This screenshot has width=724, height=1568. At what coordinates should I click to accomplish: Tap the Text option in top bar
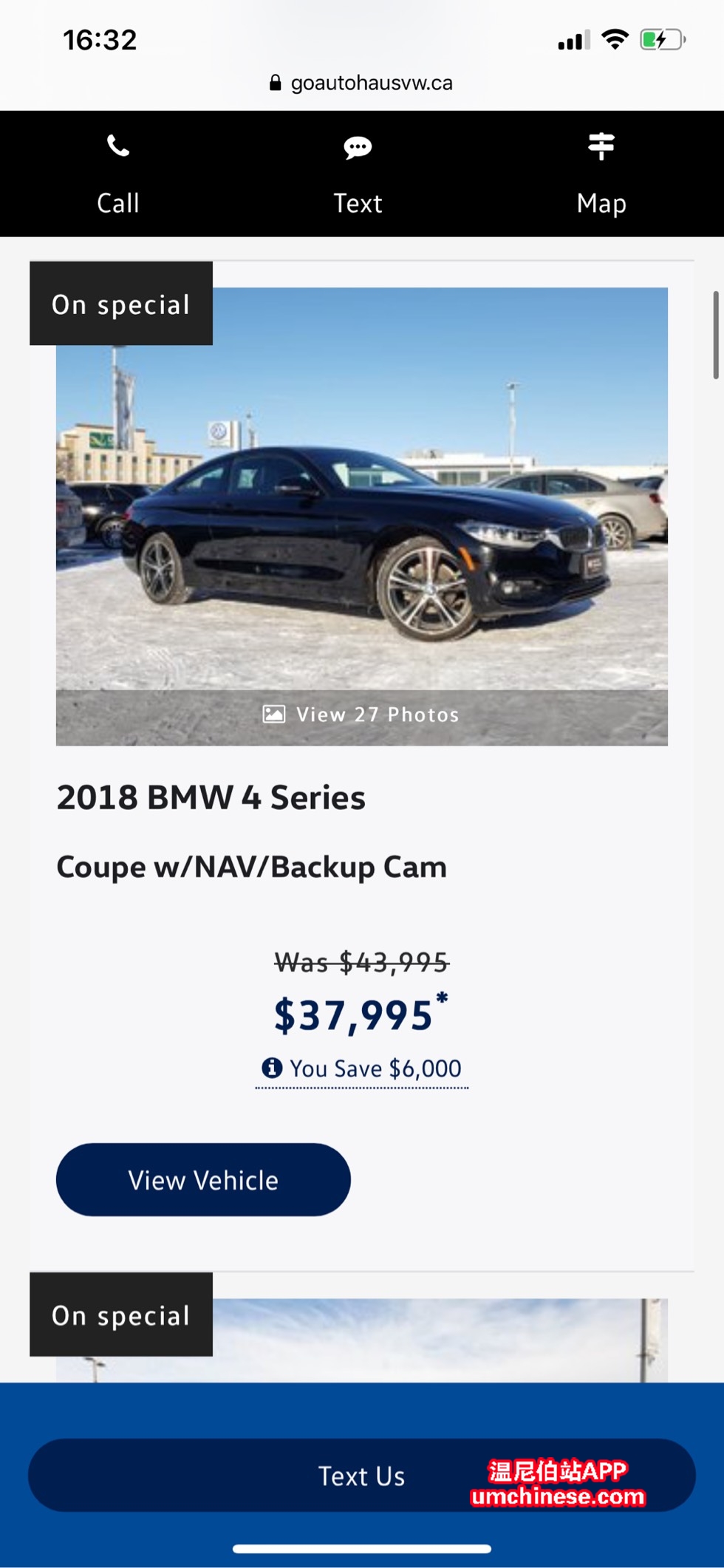click(x=358, y=174)
